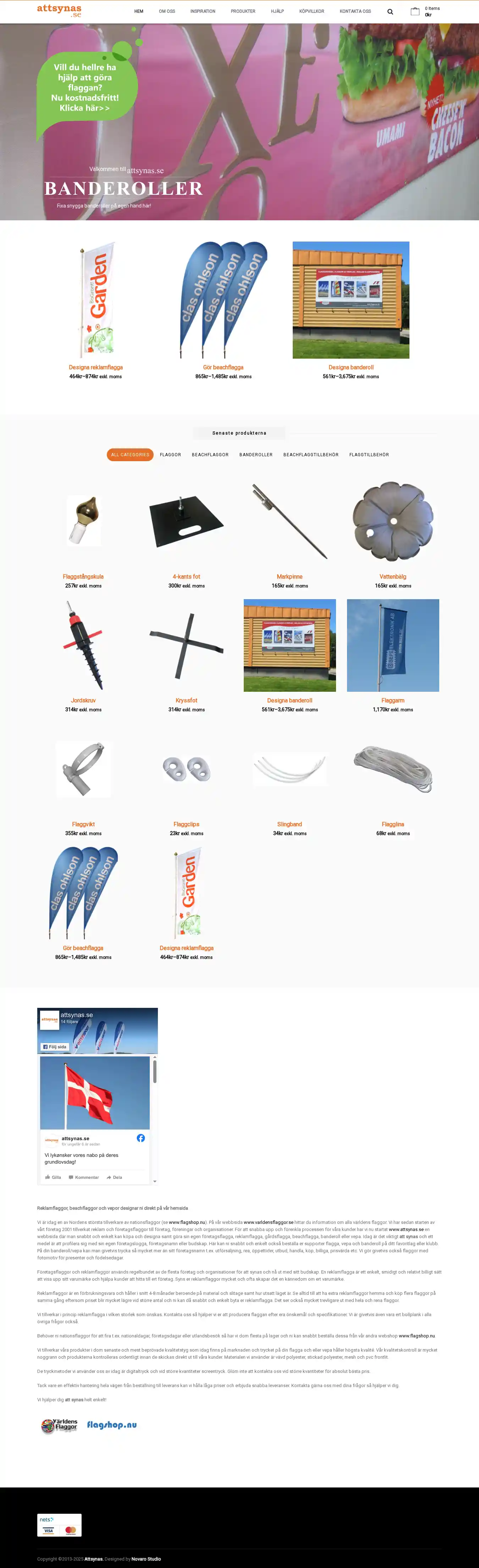The width and height of the screenshot is (479, 1568).
Task: Open the search icon in header
Action: (390, 12)
